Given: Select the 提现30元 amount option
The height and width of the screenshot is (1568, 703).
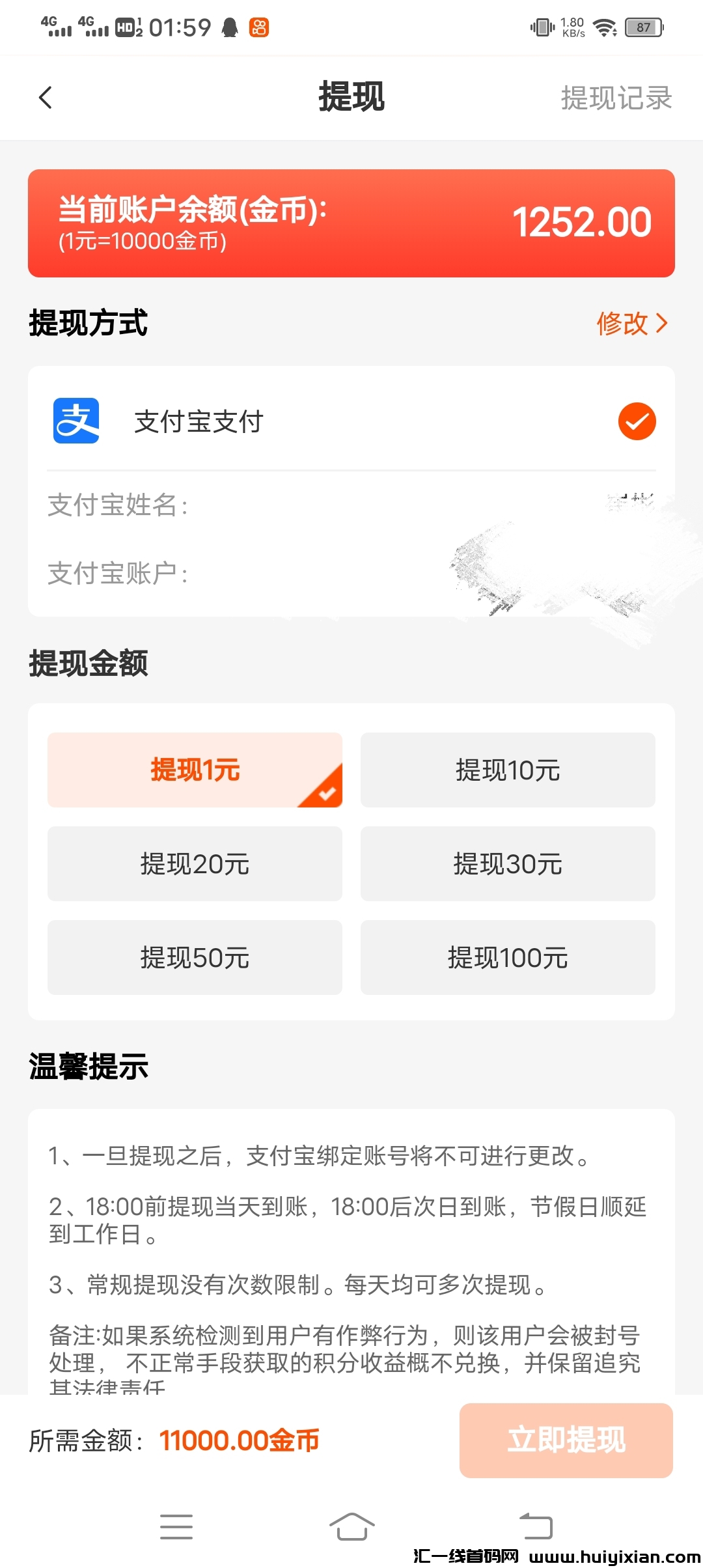Looking at the screenshot, I should tap(508, 864).
